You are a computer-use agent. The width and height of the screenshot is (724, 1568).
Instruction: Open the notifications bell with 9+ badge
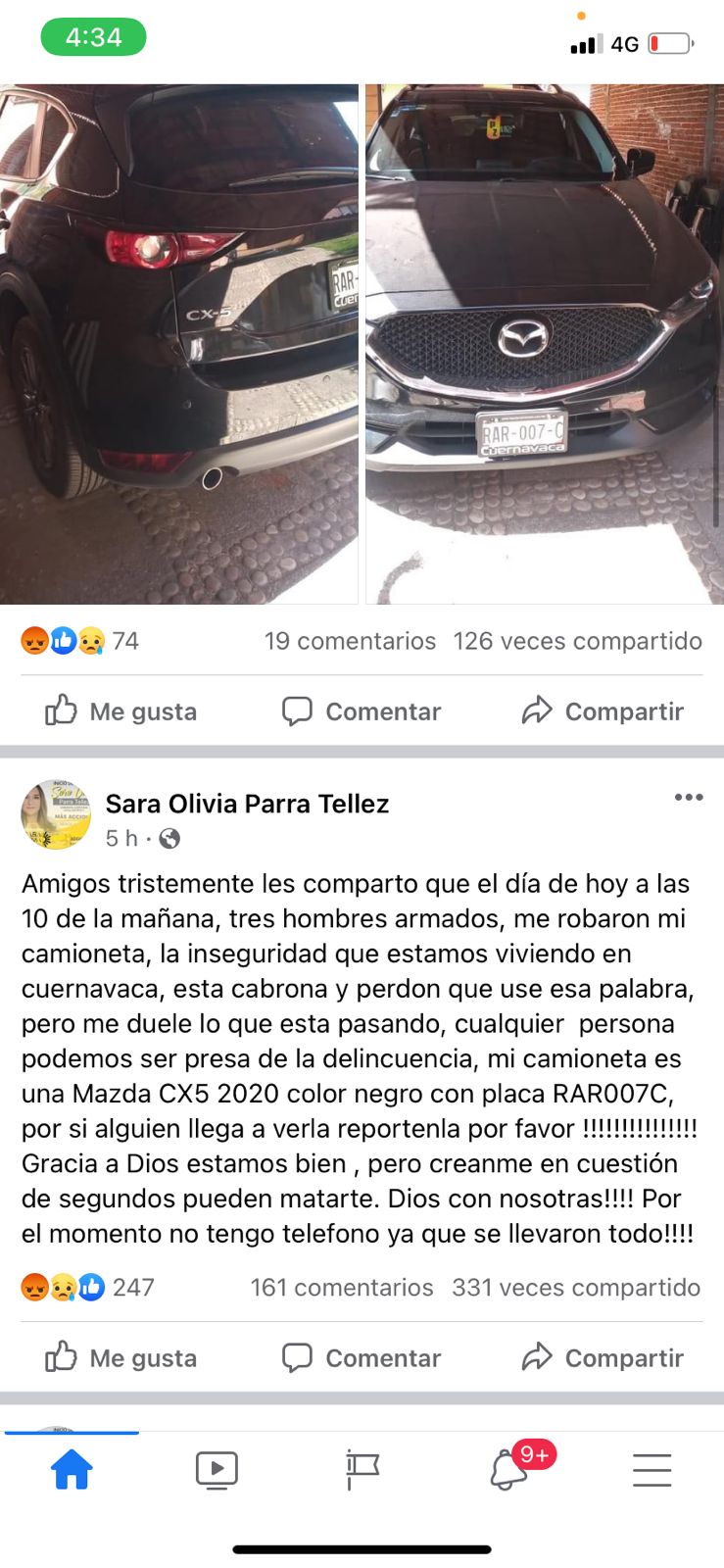coord(509,1470)
